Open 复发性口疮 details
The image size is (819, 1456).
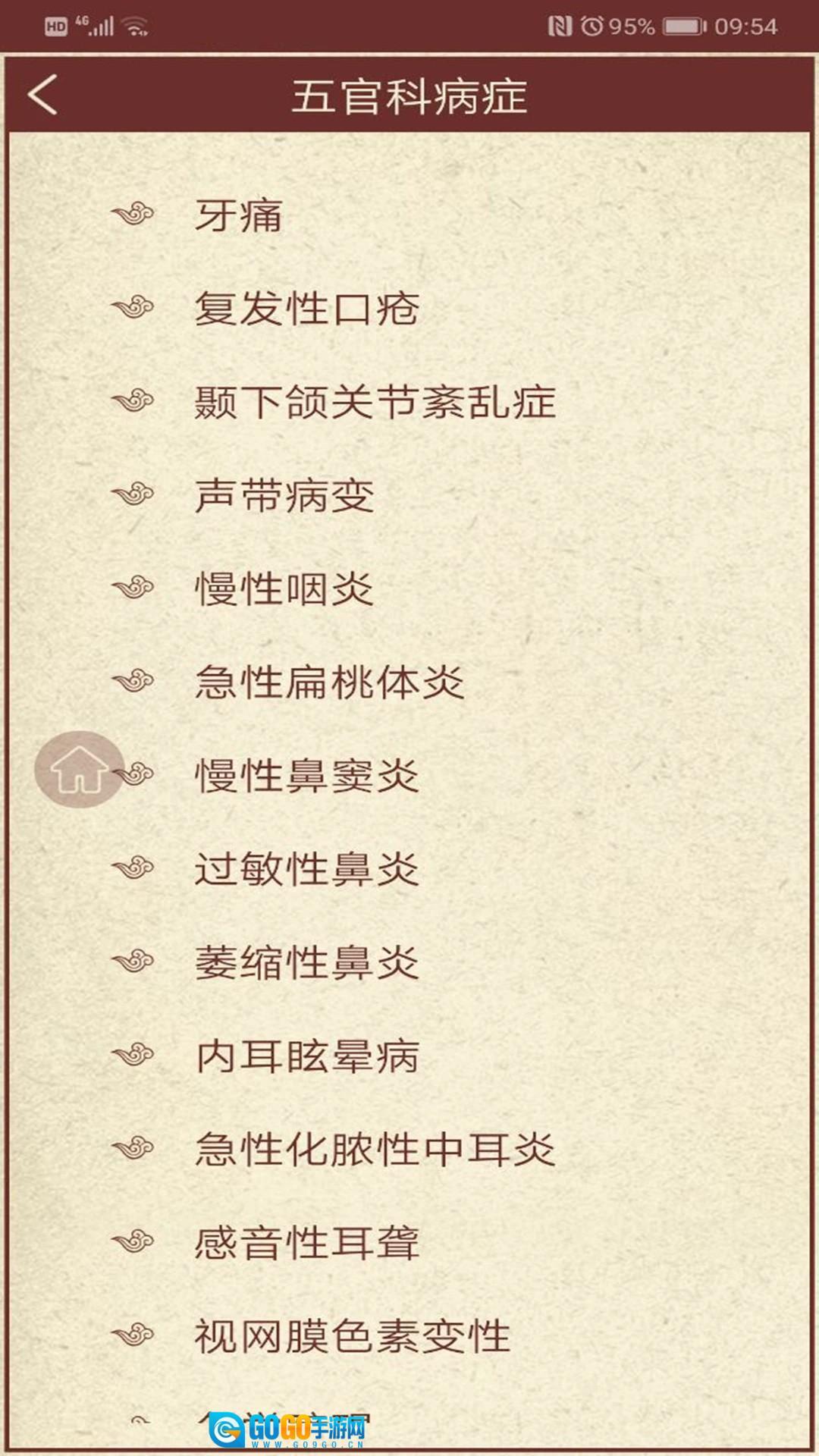pos(306,309)
